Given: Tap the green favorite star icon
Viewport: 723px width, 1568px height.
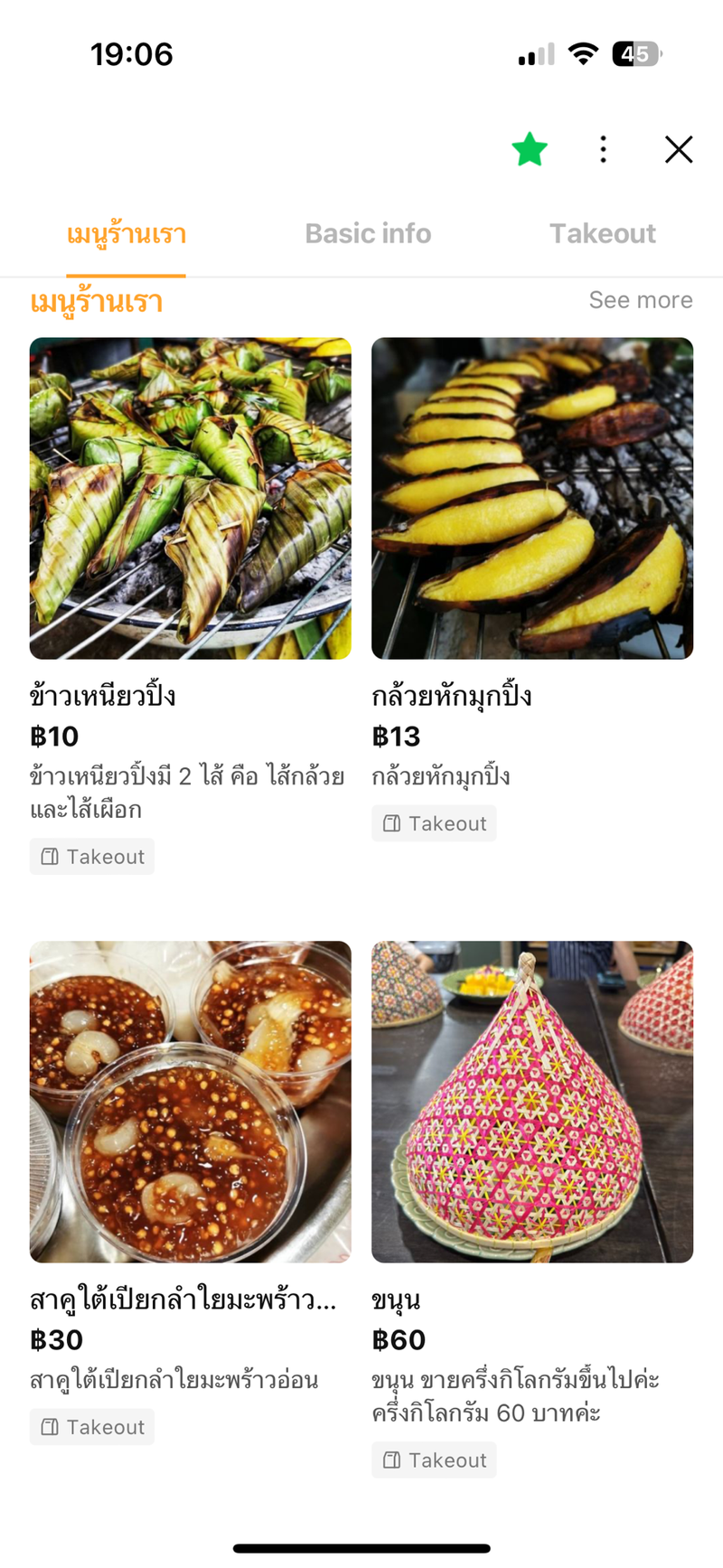Looking at the screenshot, I should 530,149.
